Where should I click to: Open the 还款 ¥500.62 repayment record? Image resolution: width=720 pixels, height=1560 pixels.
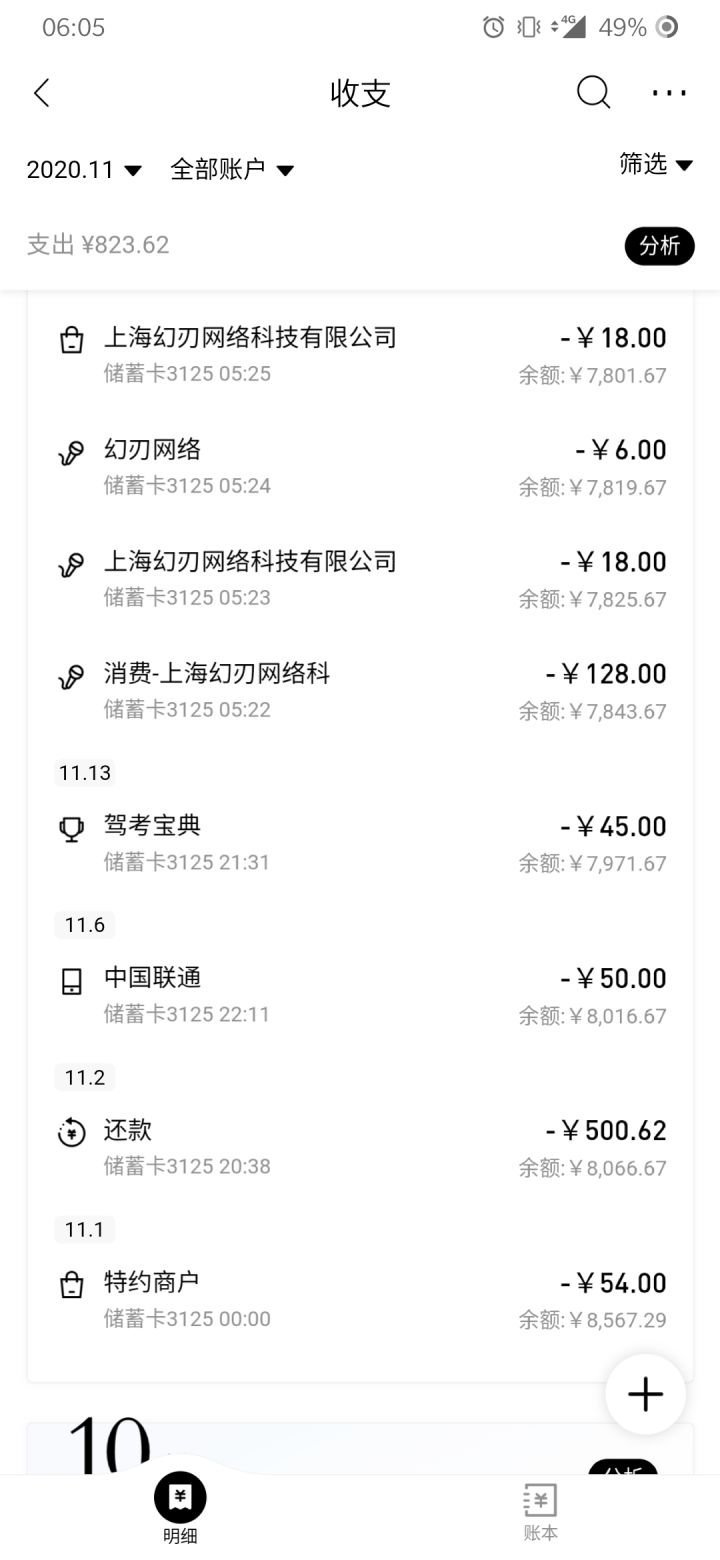point(360,1147)
